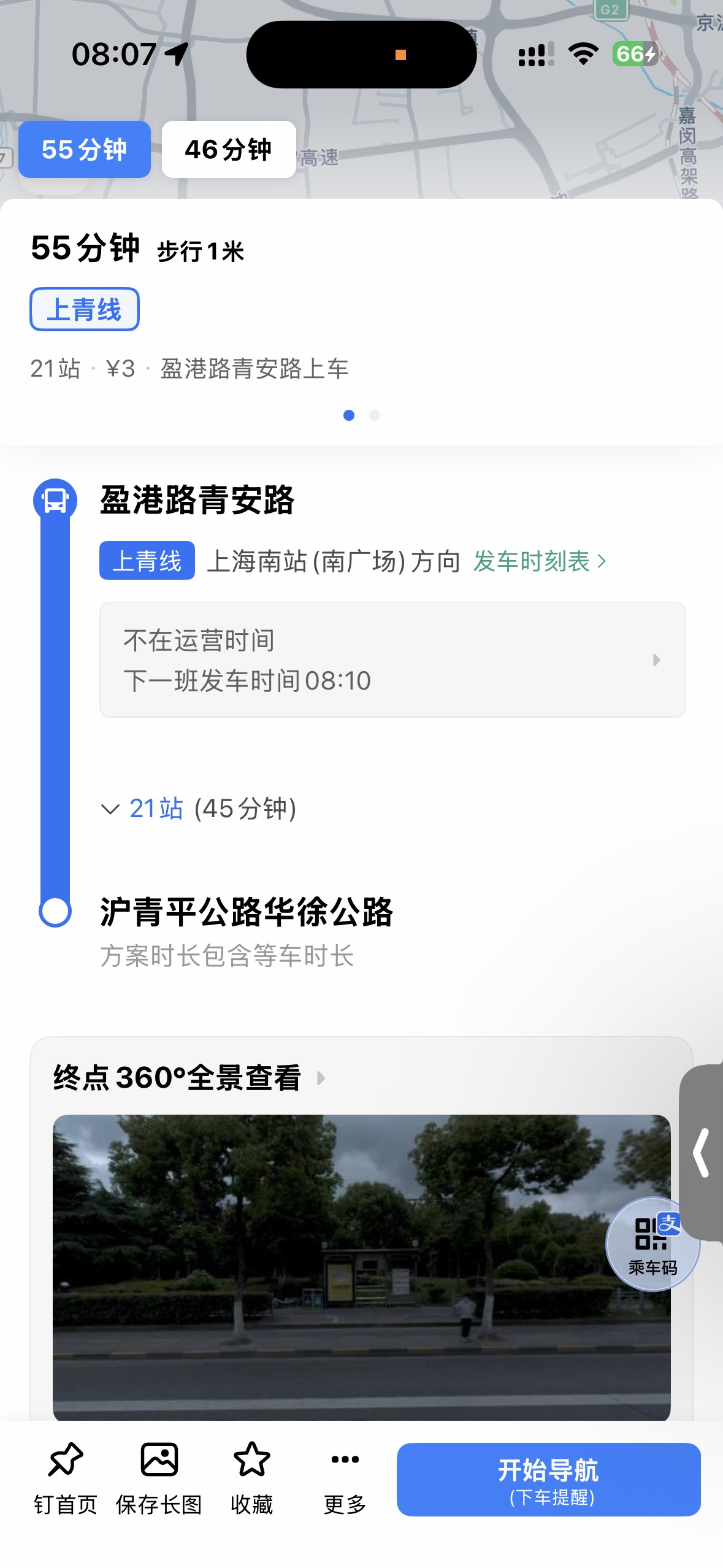Expand the 21站 stop list

[x=199, y=809]
